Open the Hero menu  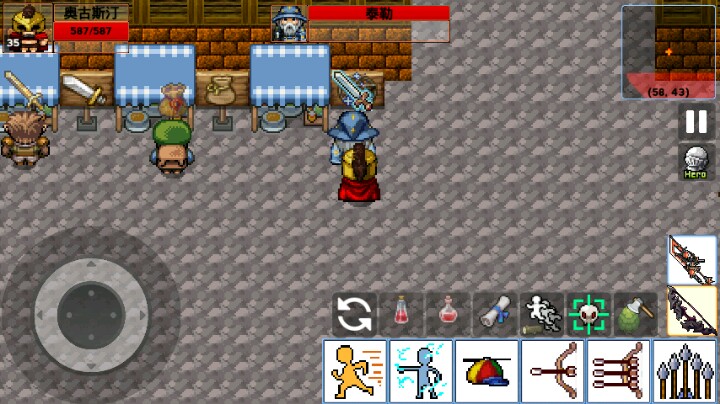(x=696, y=162)
